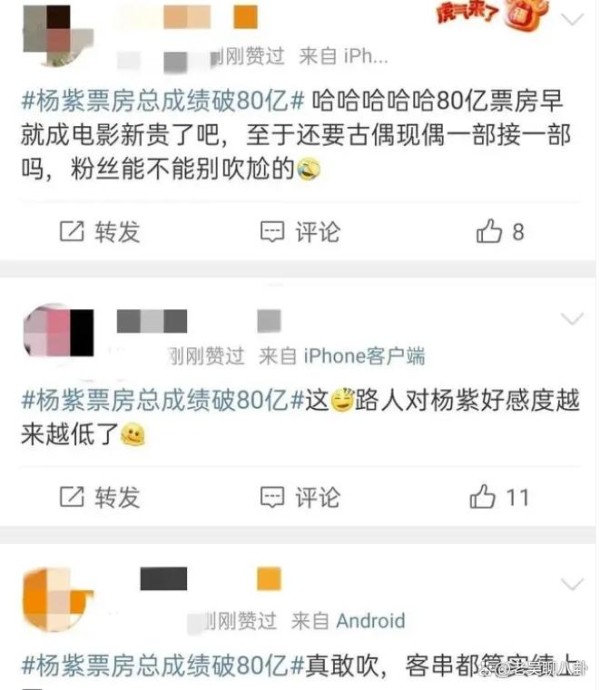Comment on the 路人对杨紫好感度 post
Viewport: 600px width, 690px height.
point(300,496)
